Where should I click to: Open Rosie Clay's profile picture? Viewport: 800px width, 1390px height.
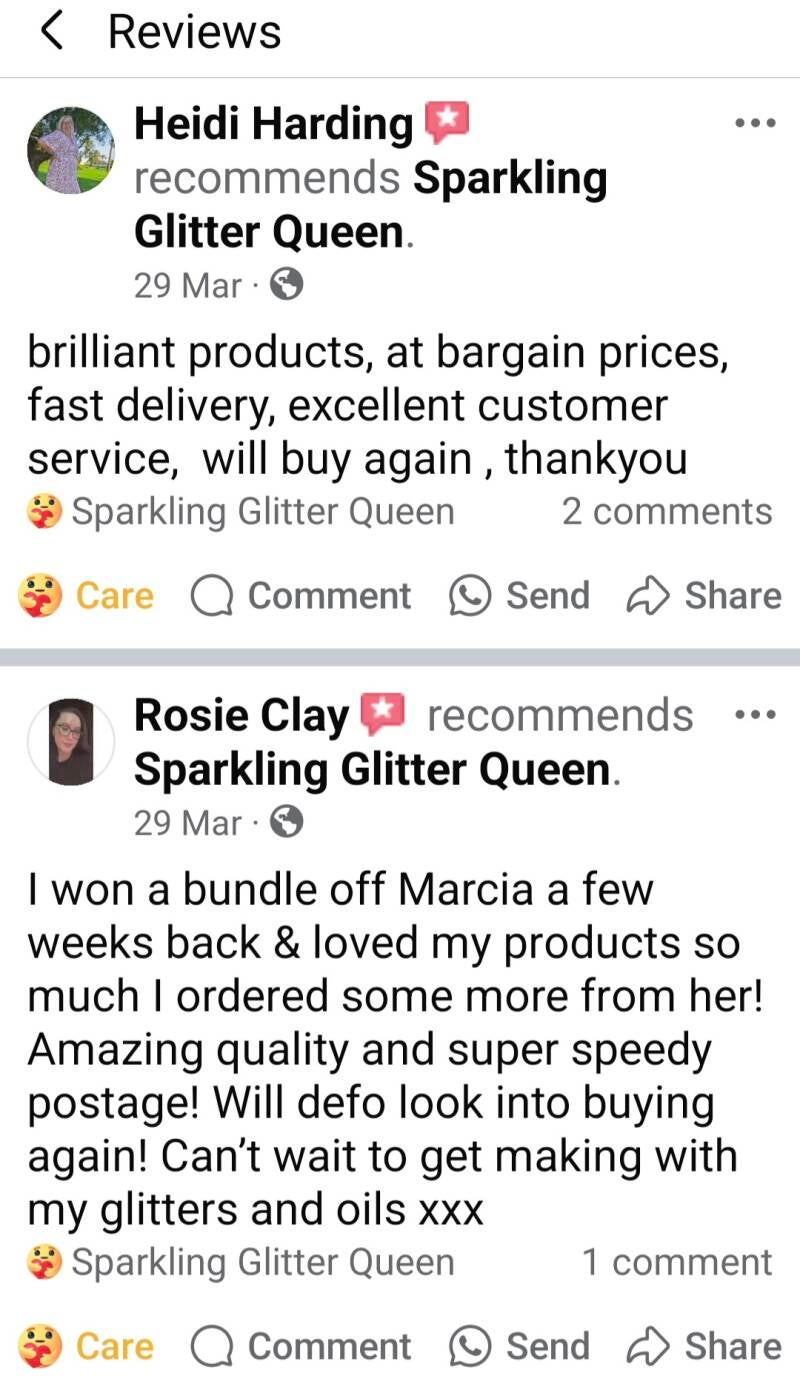point(70,741)
